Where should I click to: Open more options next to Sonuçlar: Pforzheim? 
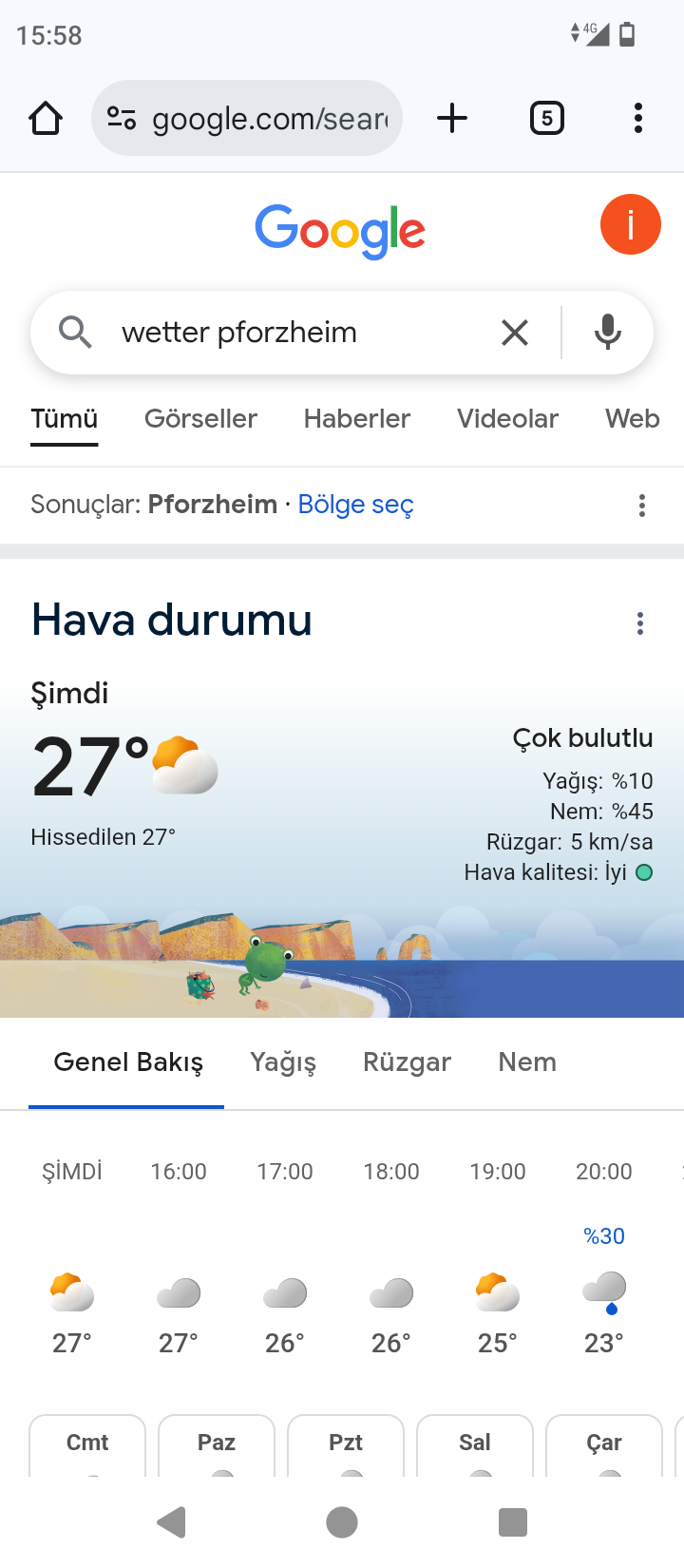point(642,506)
